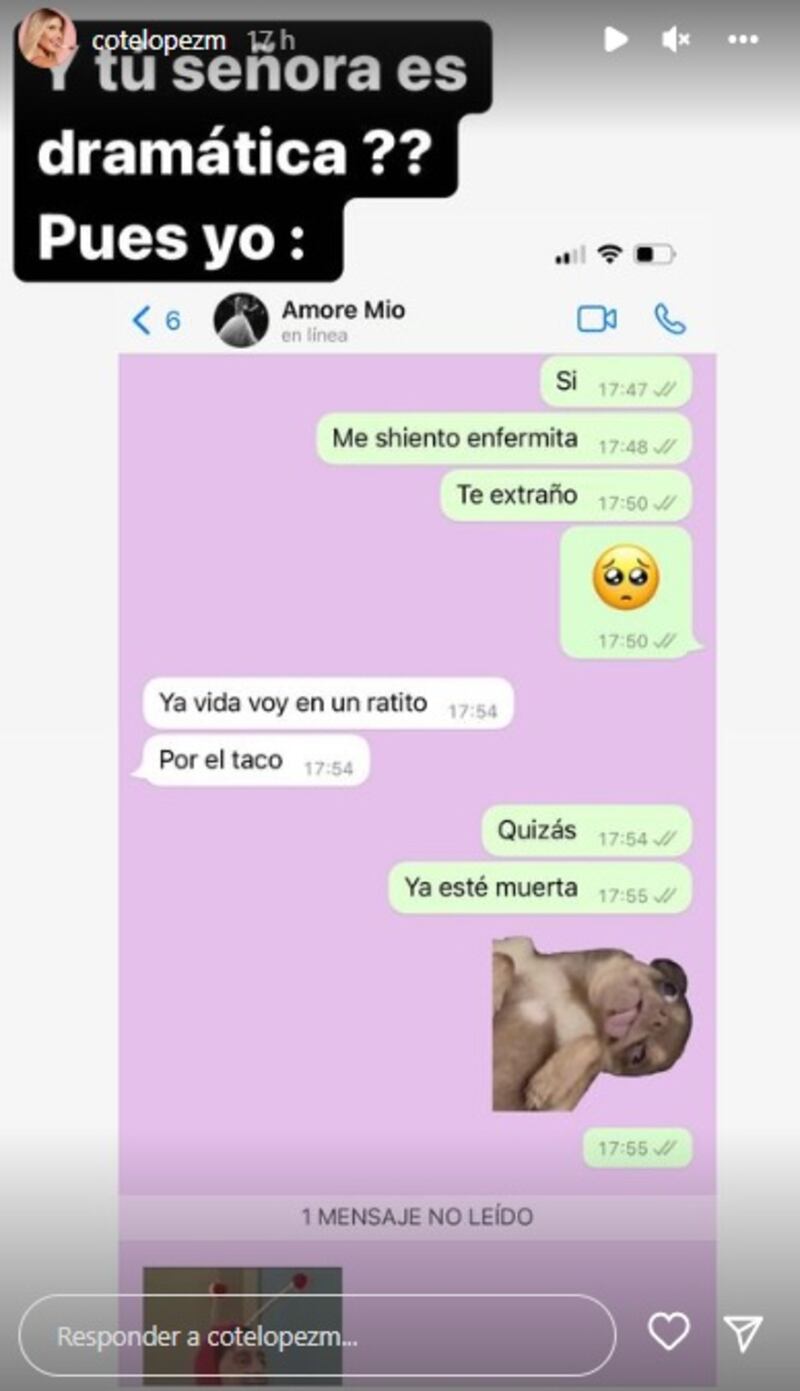Image resolution: width=800 pixels, height=1391 pixels.
Task: Like this story with the heart
Action: click(668, 1332)
